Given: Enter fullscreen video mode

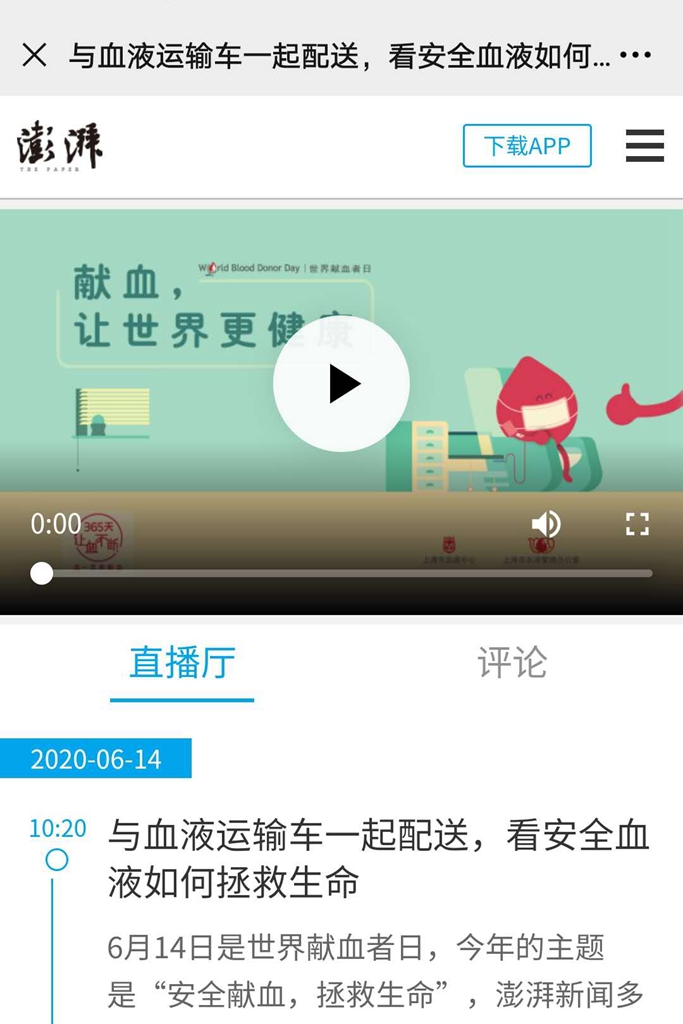Looking at the screenshot, I should coord(637,524).
